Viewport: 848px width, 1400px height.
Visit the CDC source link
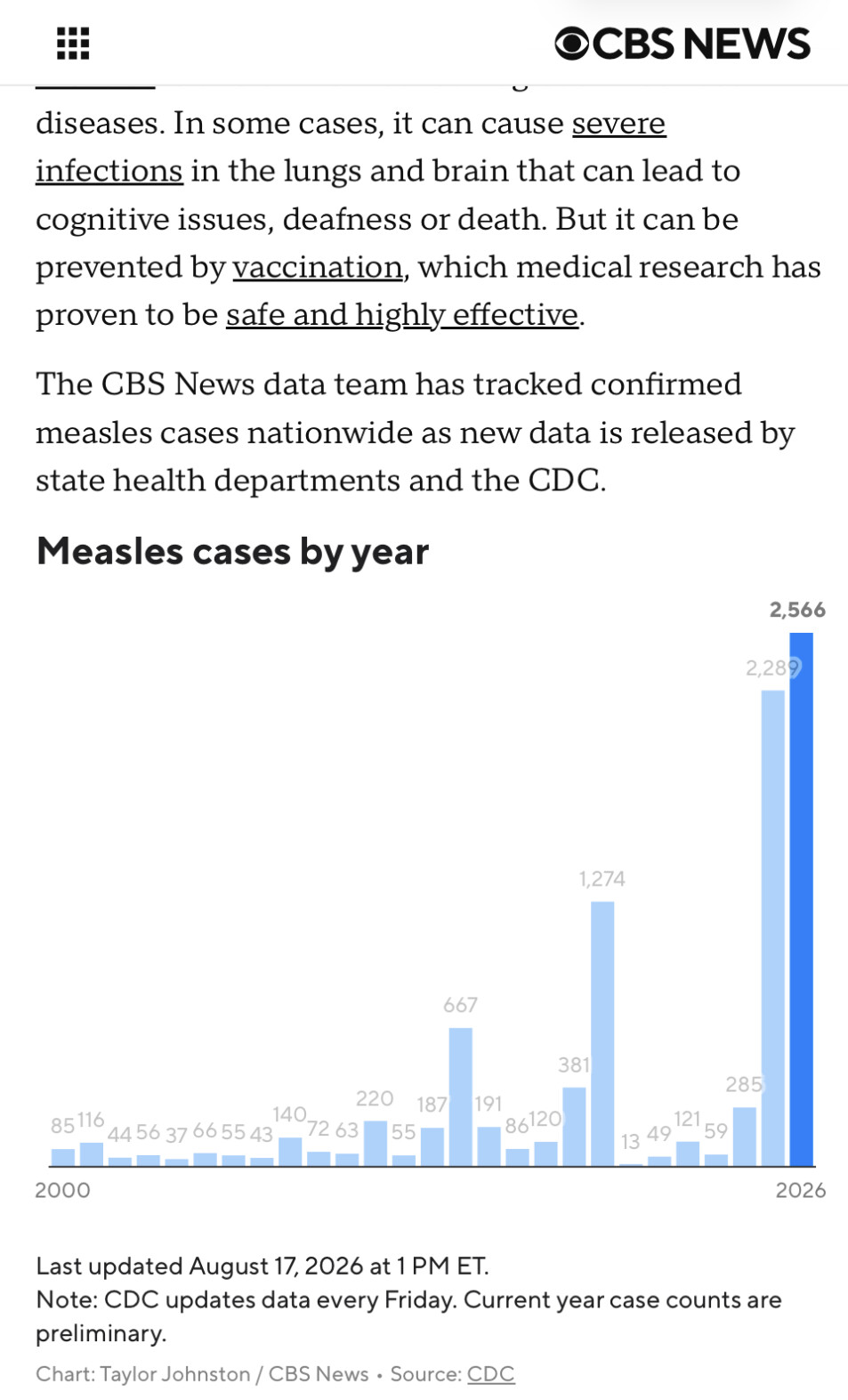490,1373
